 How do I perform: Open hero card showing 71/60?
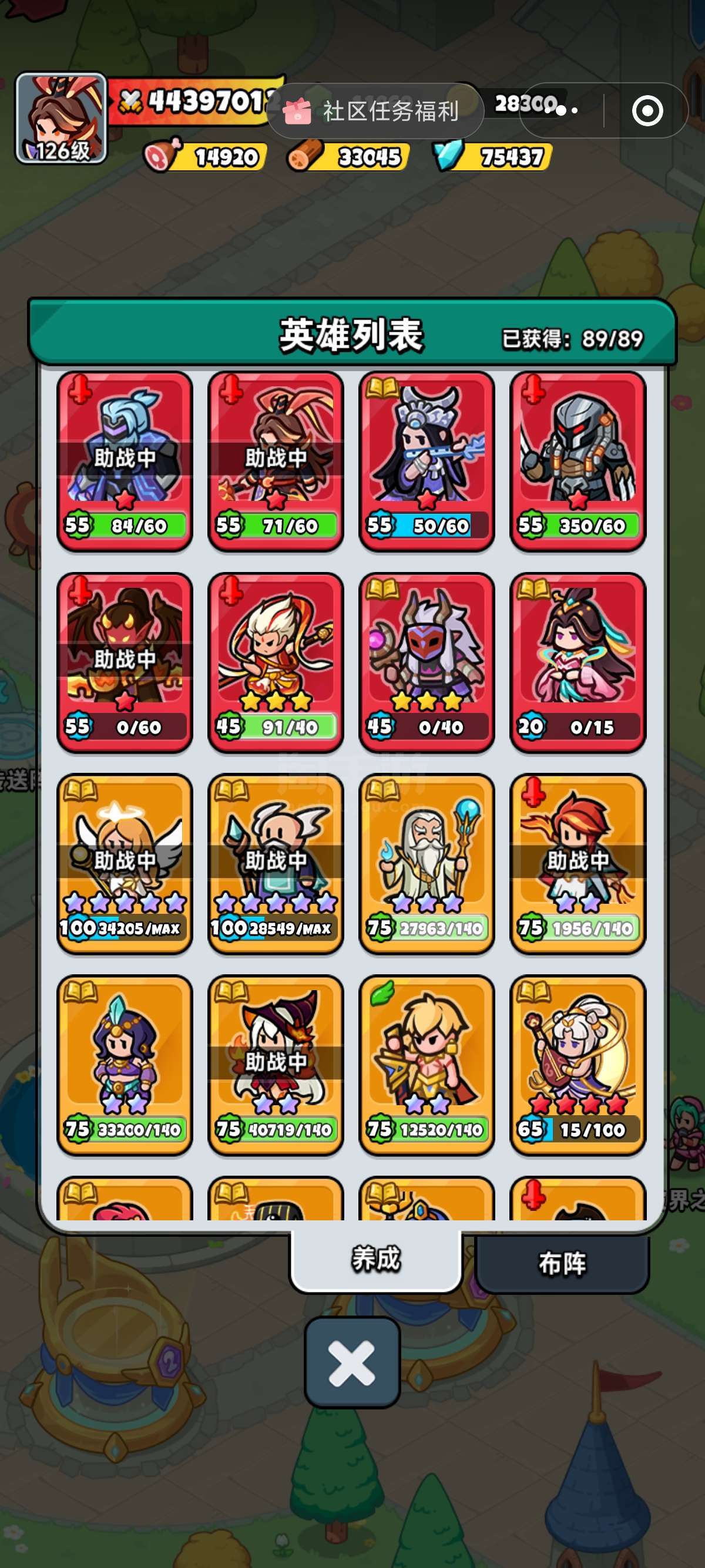(x=276, y=461)
